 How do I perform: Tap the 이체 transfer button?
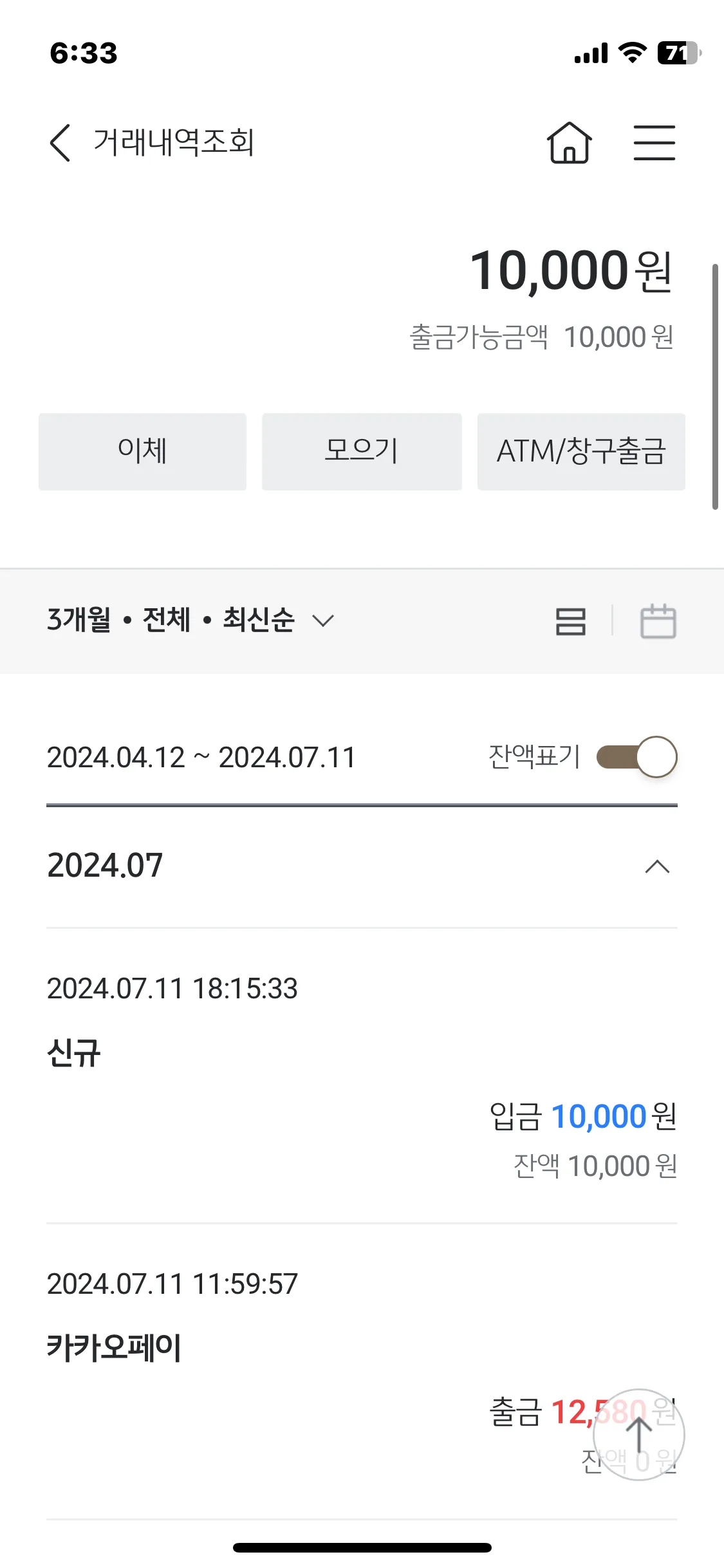(x=142, y=451)
